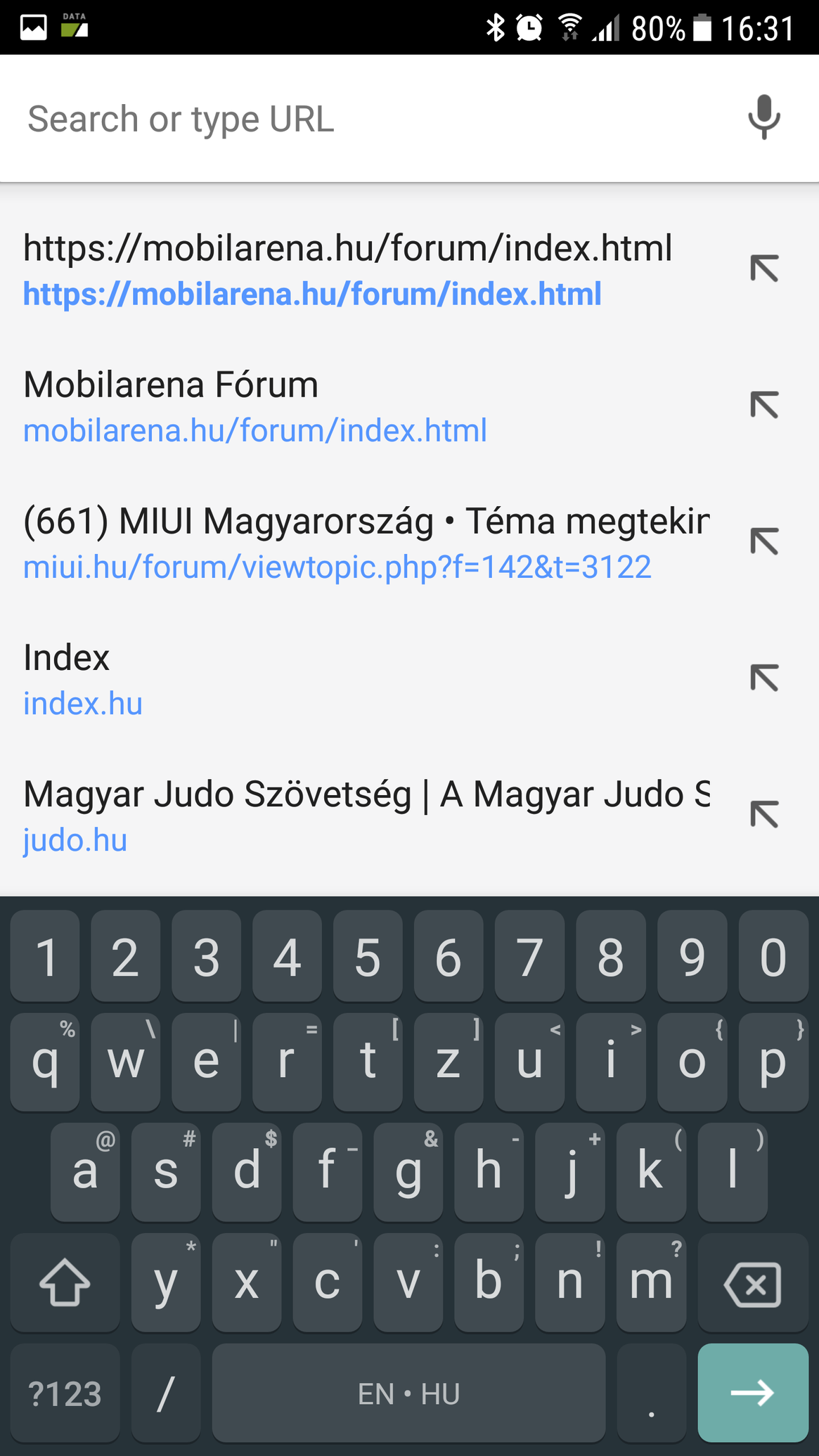Image resolution: width=819 pixels, height=1456 pixels.
Task: Insert the MIUI Magyarország suggestion with its arrow
Action: pyautogui.click(x=764, y=542)
